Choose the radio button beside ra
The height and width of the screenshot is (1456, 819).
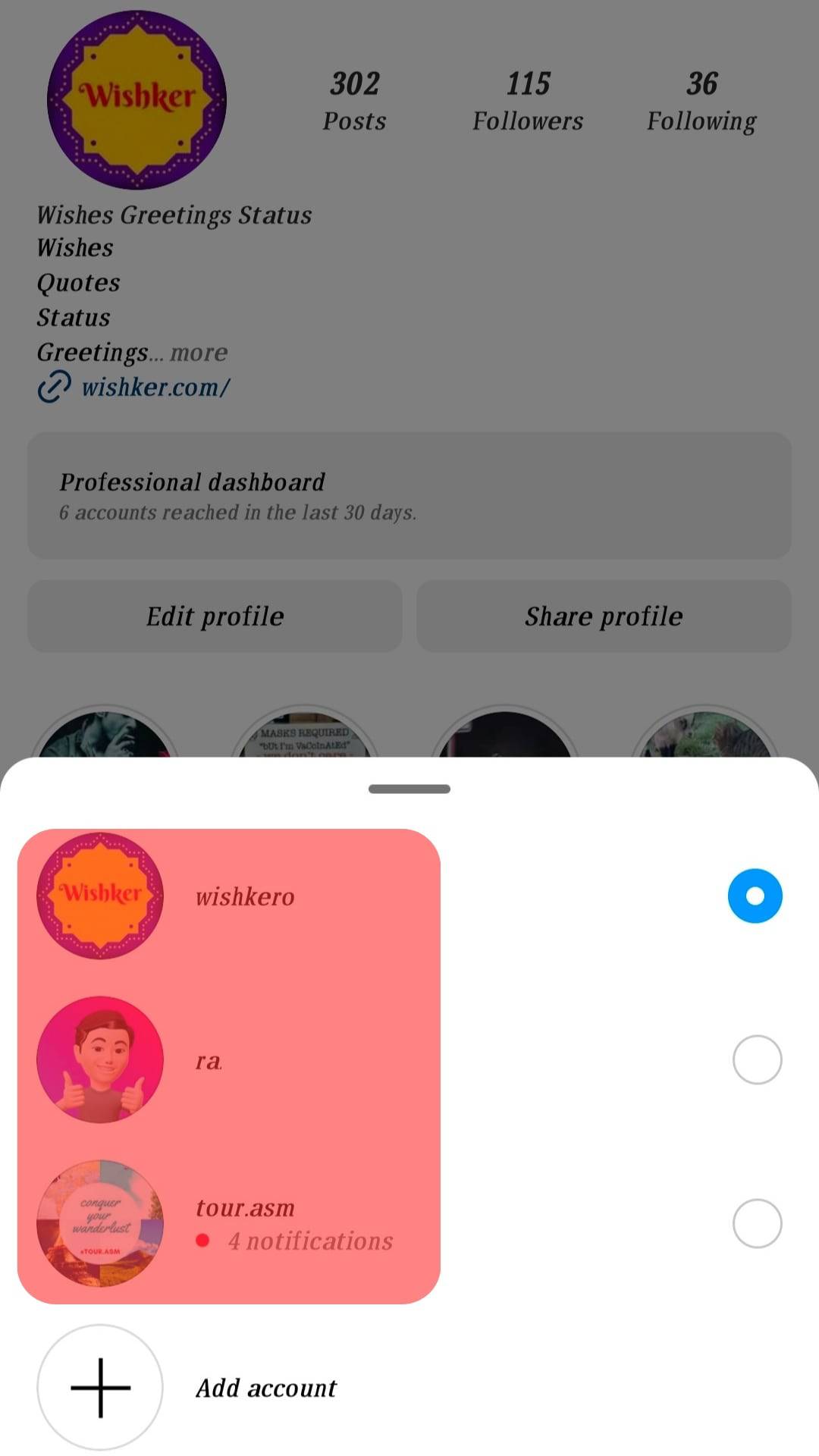click(757, 1060)
